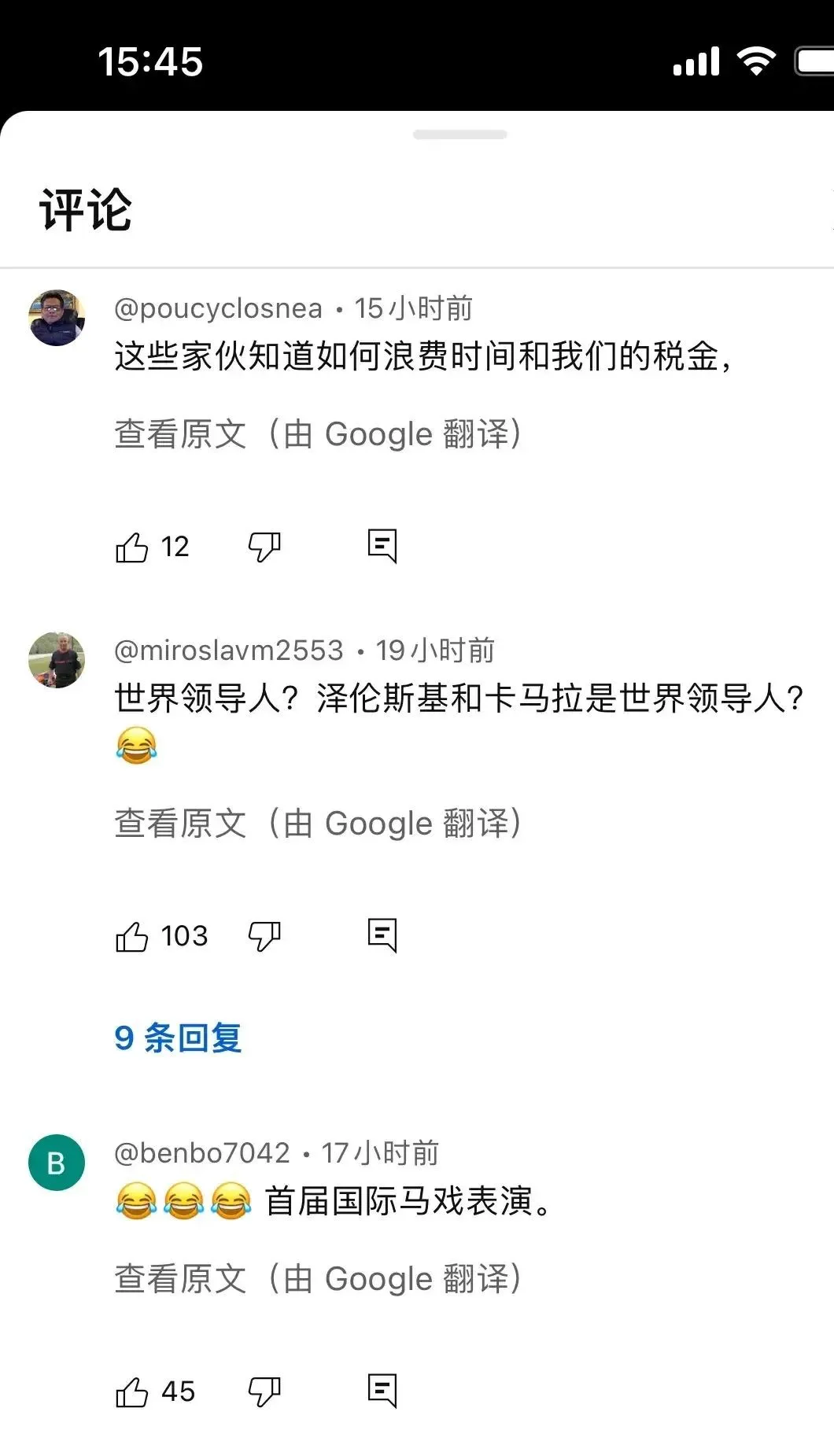Dislike the comment by @poucyclosnea
The width and height of the screenshot is (834, 1456).
(264, 547)
